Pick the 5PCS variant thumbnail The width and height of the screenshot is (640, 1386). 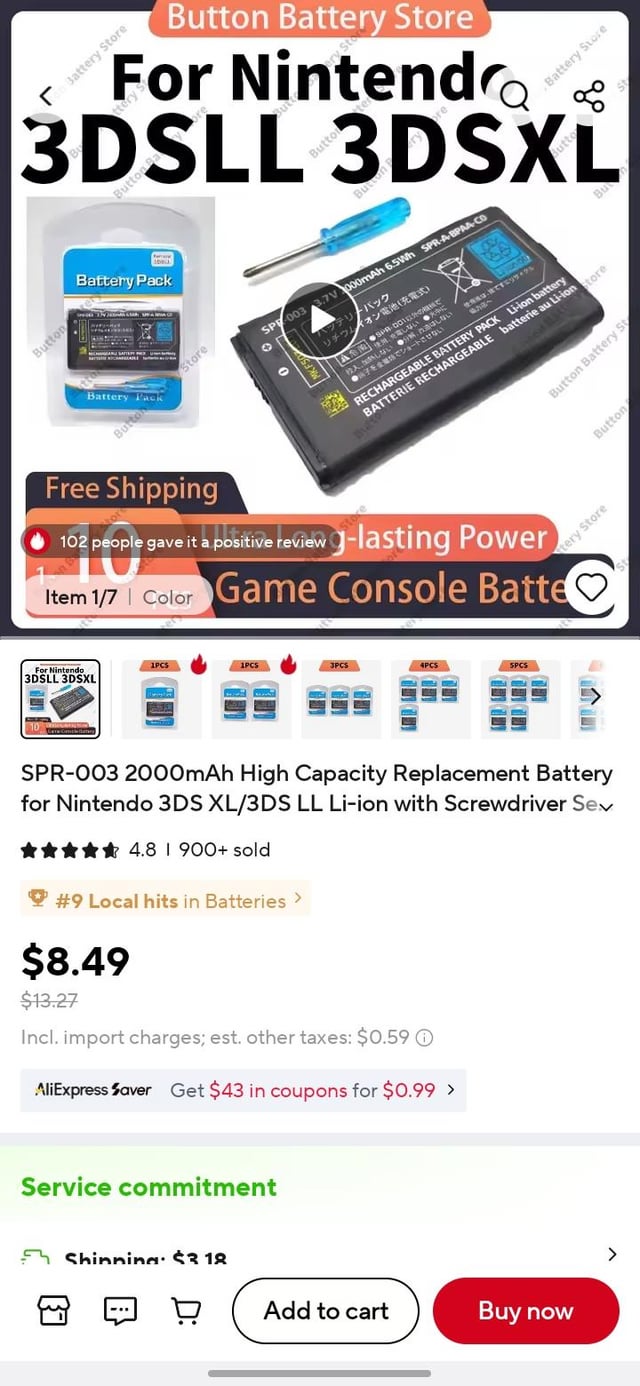coord(519,698)
